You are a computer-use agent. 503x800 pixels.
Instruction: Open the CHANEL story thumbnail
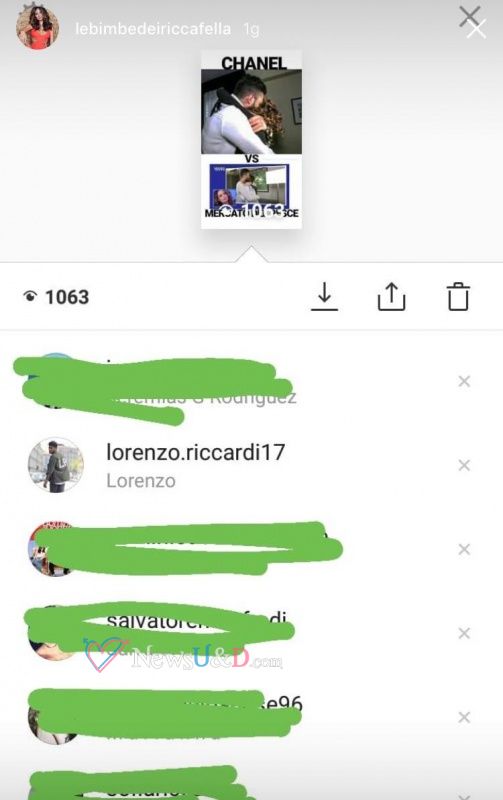[252, 139]
